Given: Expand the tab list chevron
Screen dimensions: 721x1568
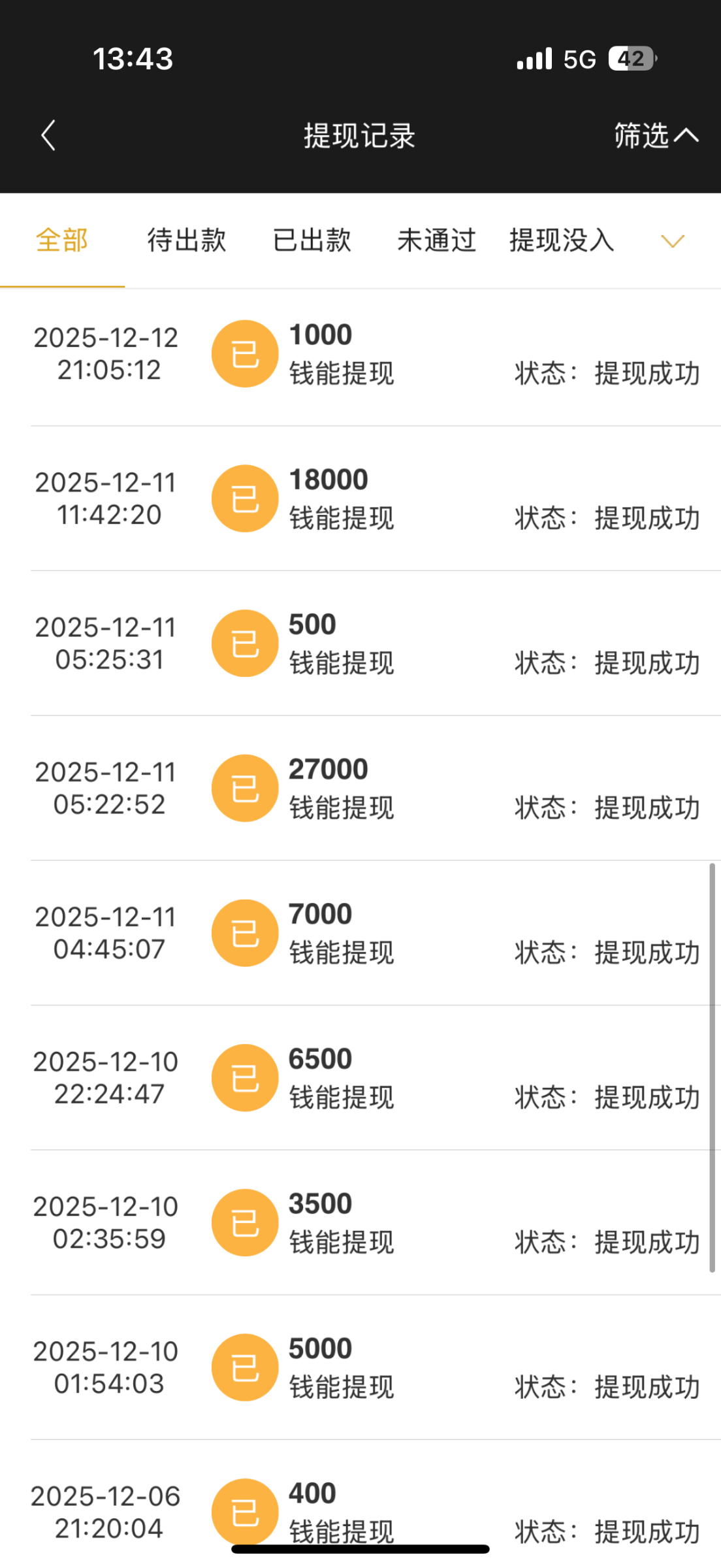Looking at the screenshot, I should pyautogui.click(x=673, y=241).
